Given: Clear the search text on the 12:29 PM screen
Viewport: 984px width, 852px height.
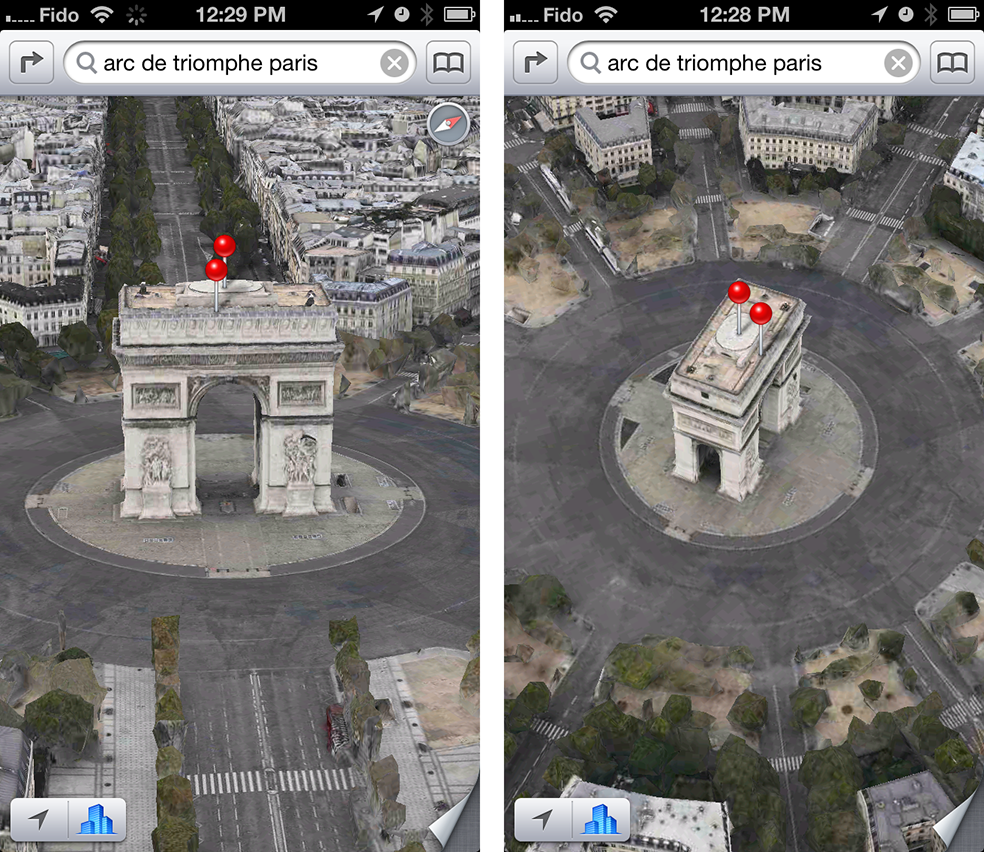Looking at the screenshot, I should click(x=395, y=64).
